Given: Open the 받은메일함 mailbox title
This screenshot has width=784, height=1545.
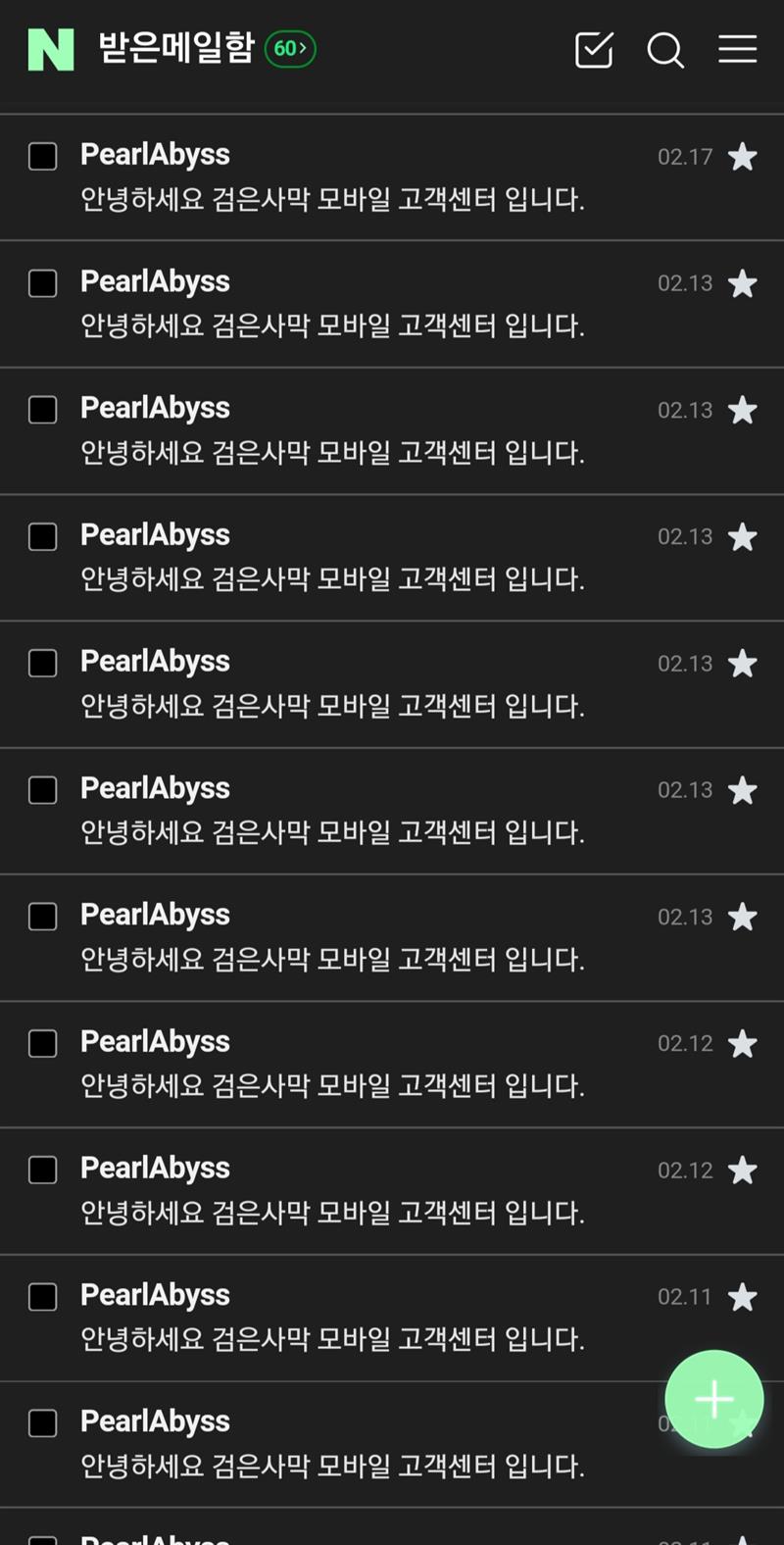Looking at the screenshot, I should tap(176, 48).
